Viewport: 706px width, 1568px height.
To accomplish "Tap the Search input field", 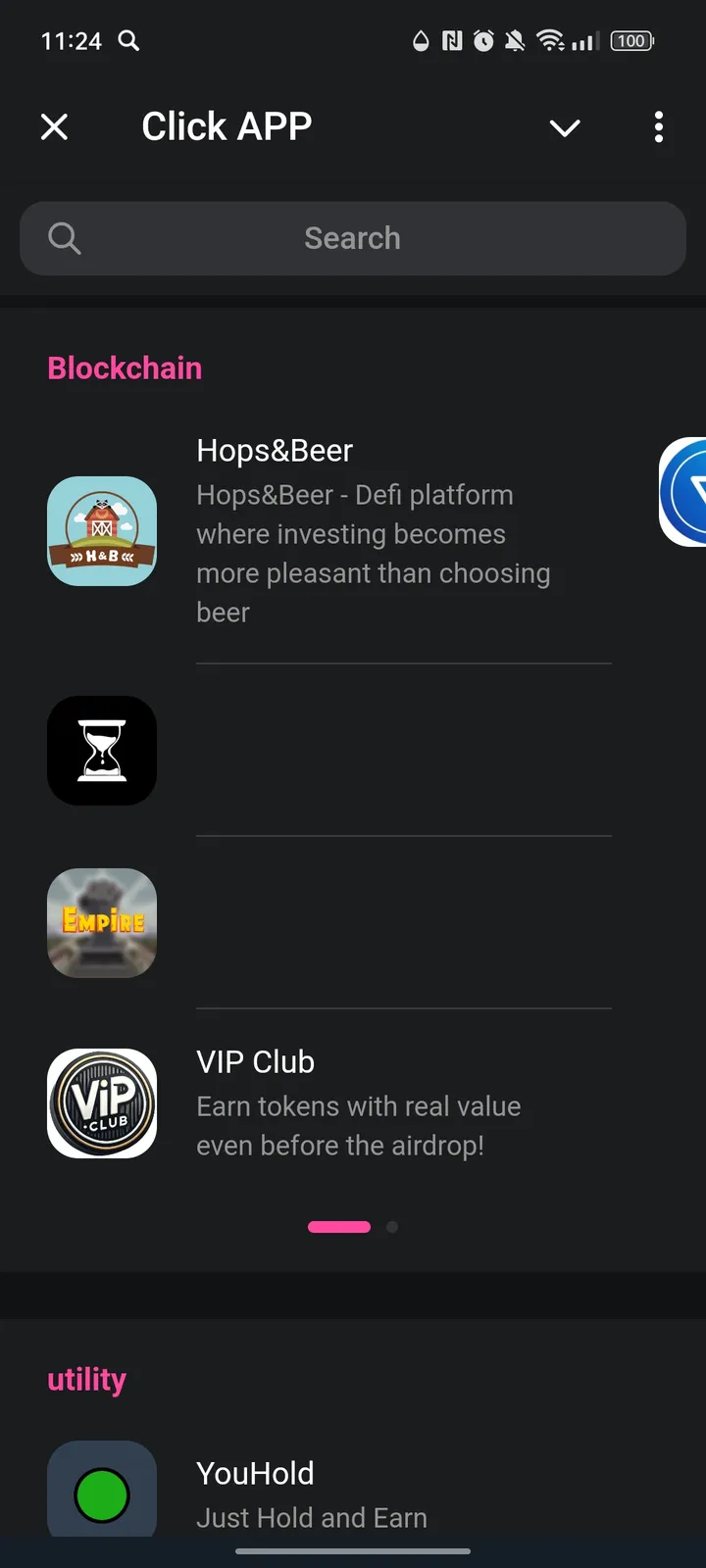I will pyautogui.click(x=353, y=237).
